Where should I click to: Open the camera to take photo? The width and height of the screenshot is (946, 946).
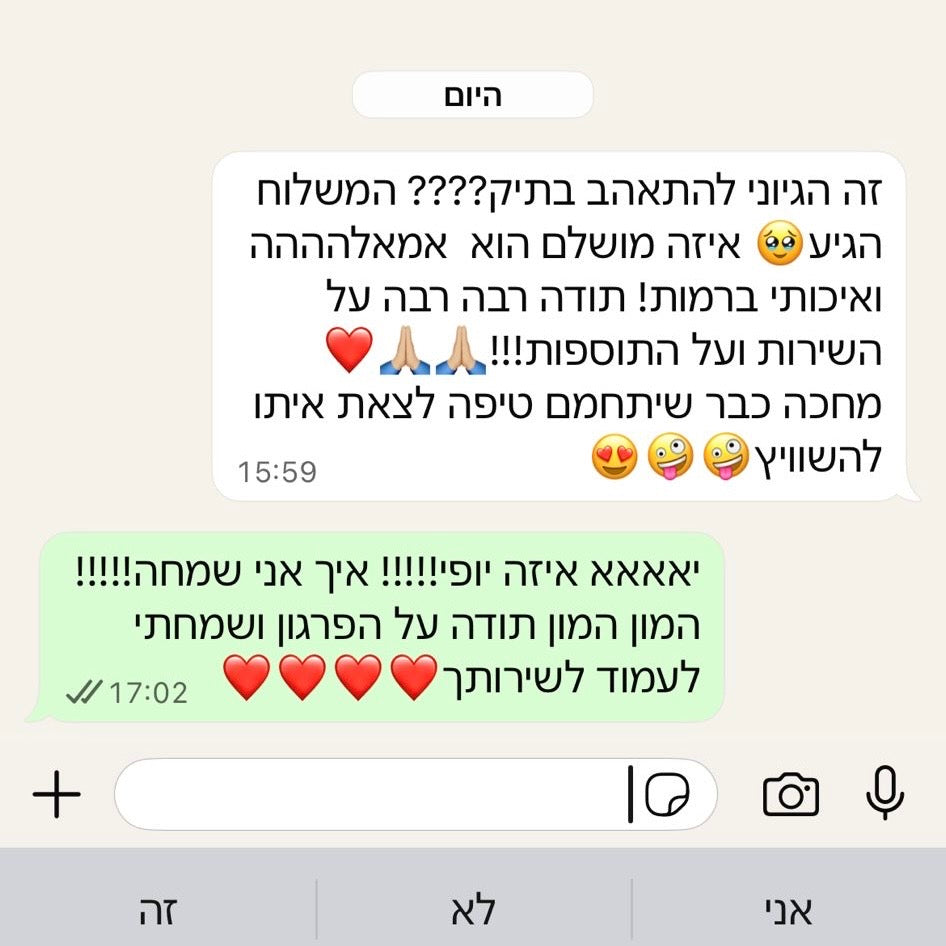tap(791, 795)
